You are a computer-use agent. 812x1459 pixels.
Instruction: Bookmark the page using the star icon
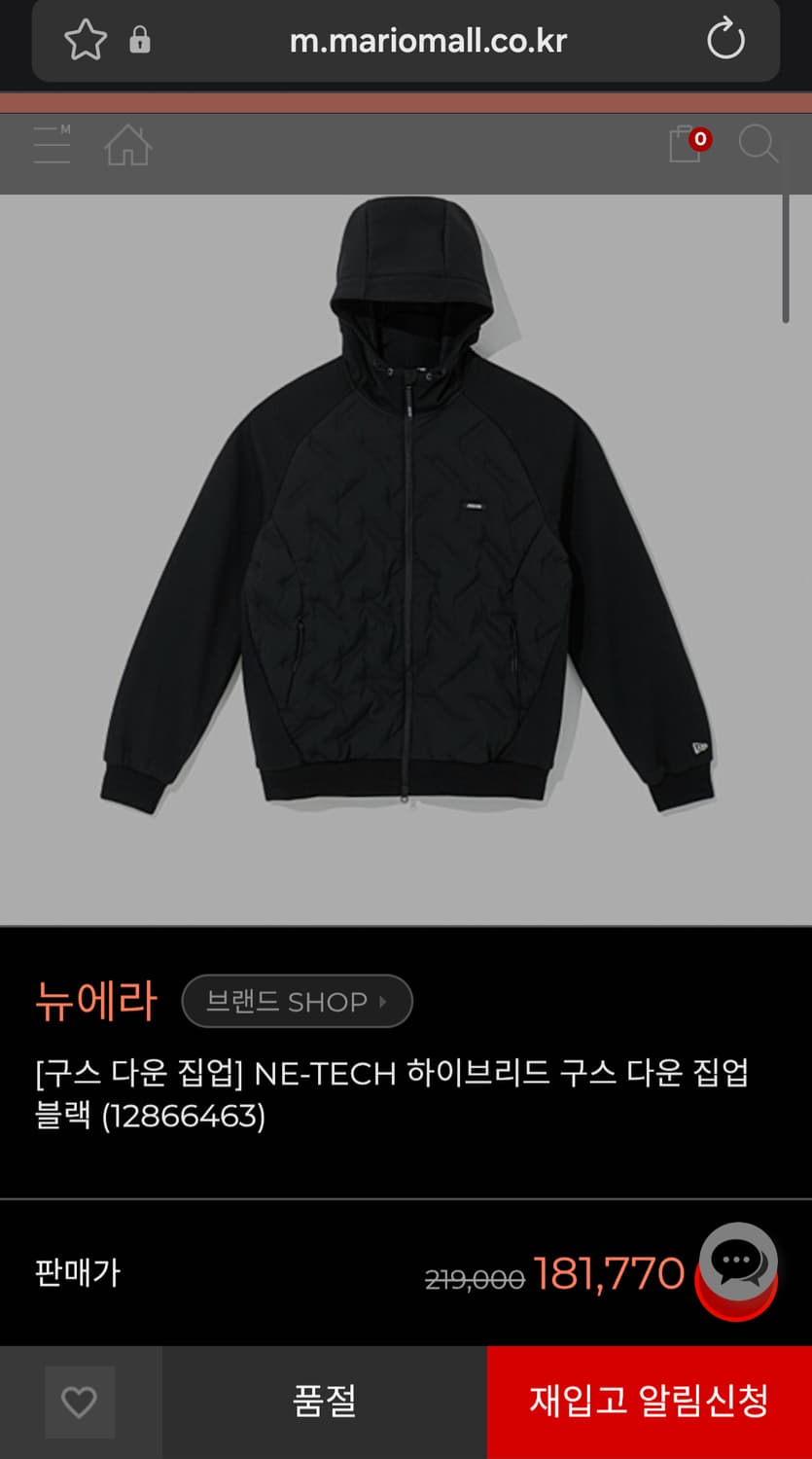coord(86,40)
